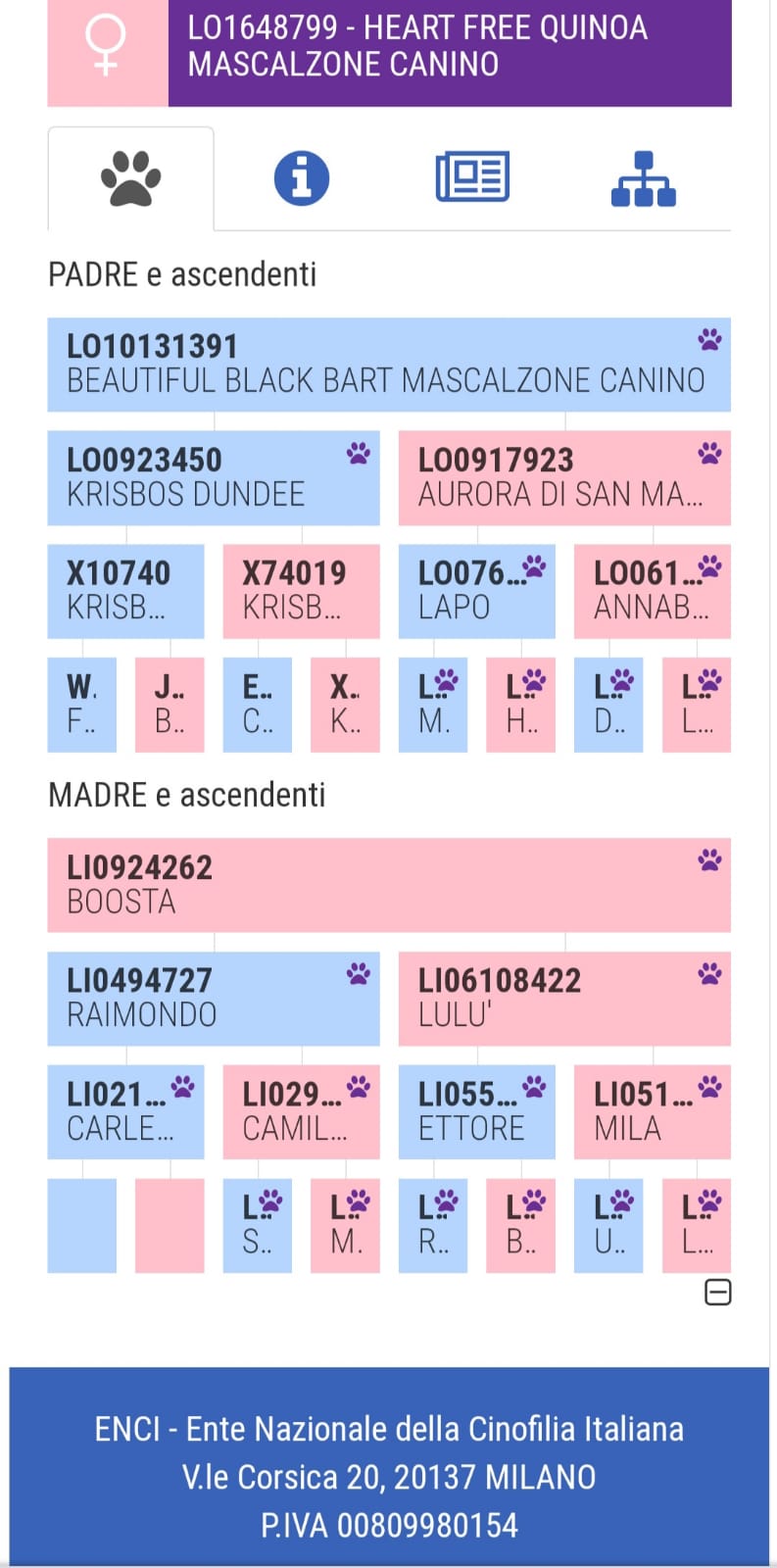This screenshot has width=777, height=1568.
Task: Switch to the info tab
Action: (301, 178)
